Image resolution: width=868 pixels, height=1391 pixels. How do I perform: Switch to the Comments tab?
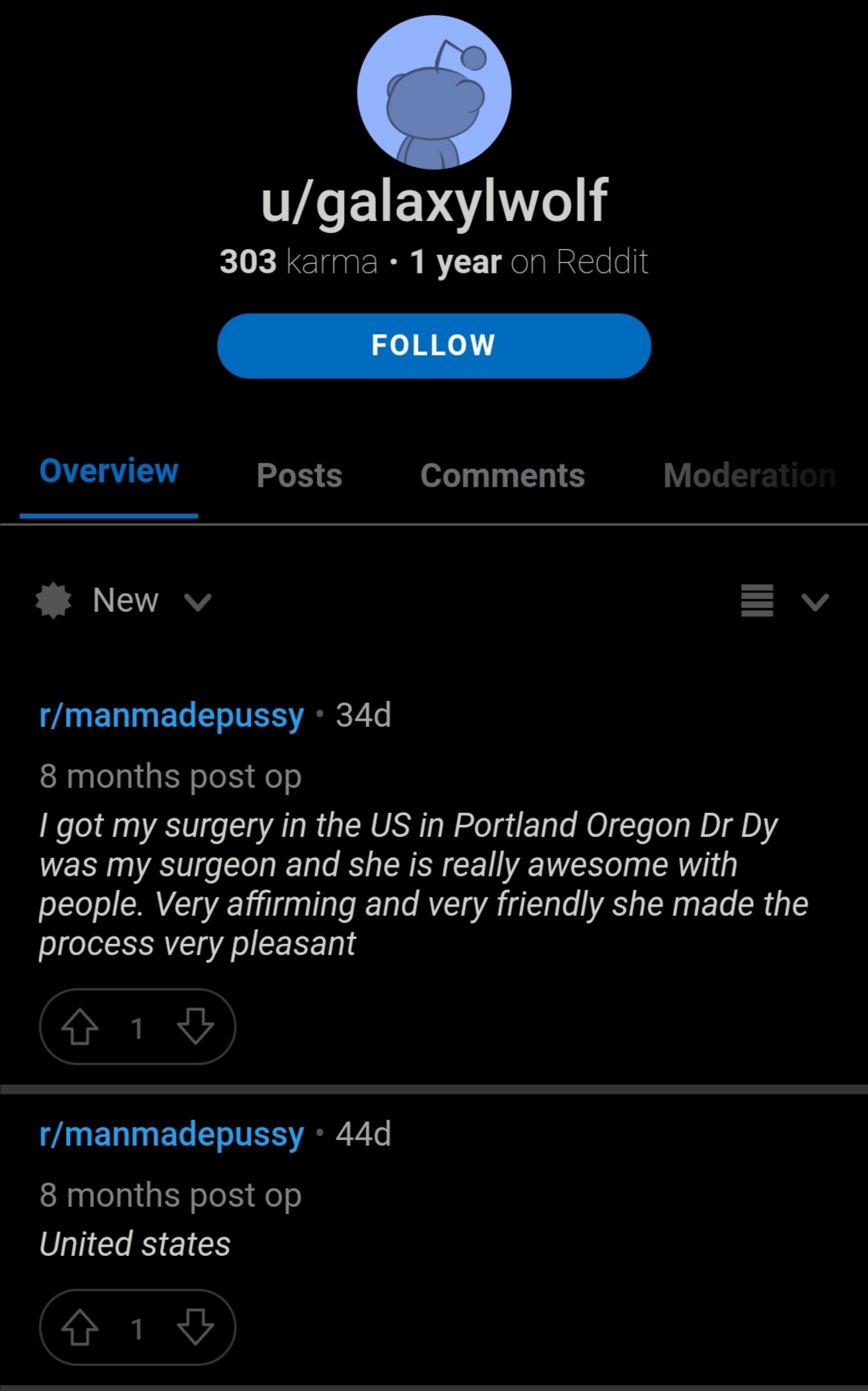pos(502,475)
